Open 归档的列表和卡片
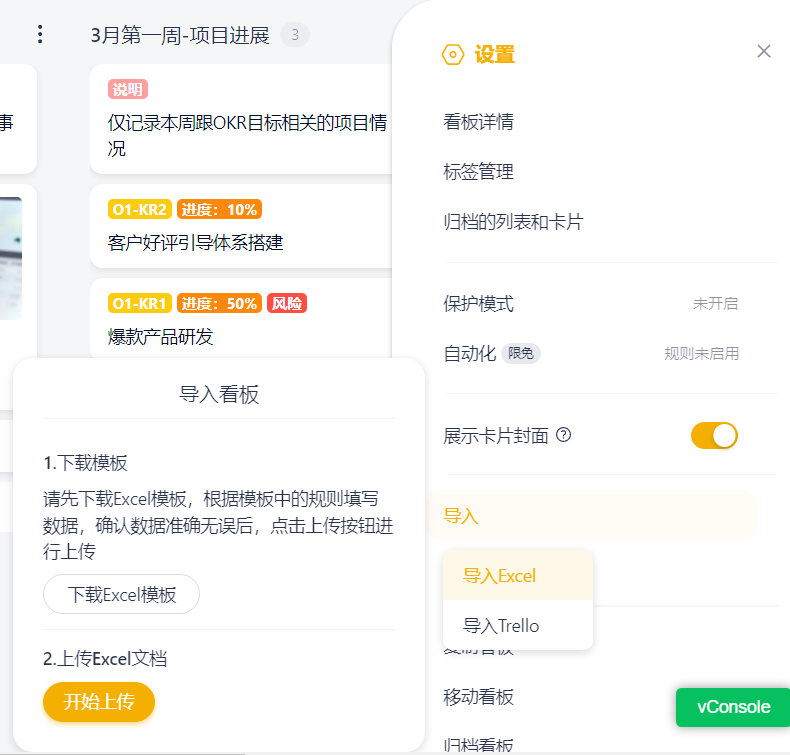This screenshot has height=755, width=790. pos(513,222)
